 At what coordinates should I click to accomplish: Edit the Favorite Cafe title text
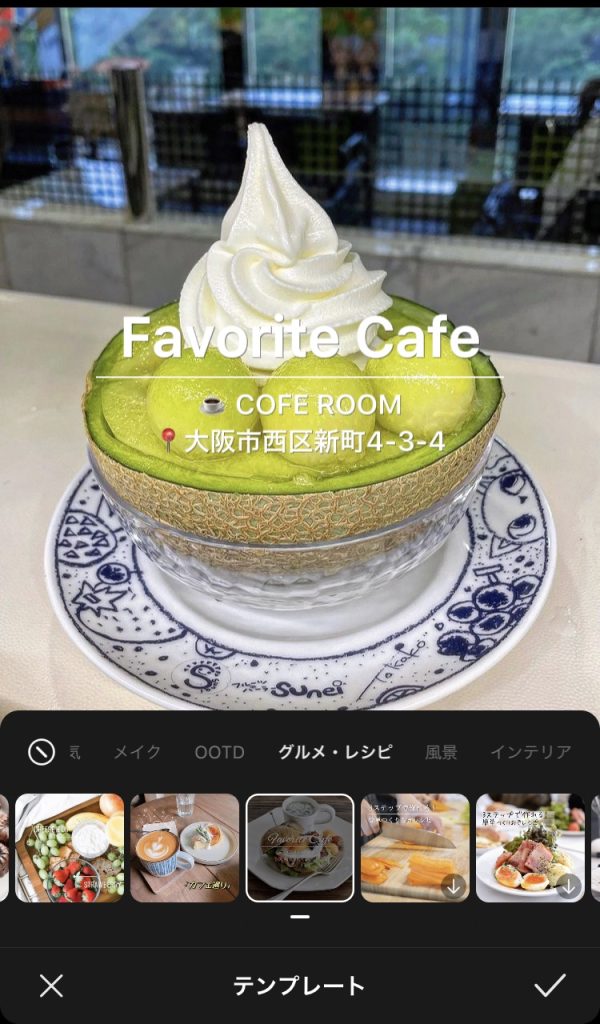[300, 338]
